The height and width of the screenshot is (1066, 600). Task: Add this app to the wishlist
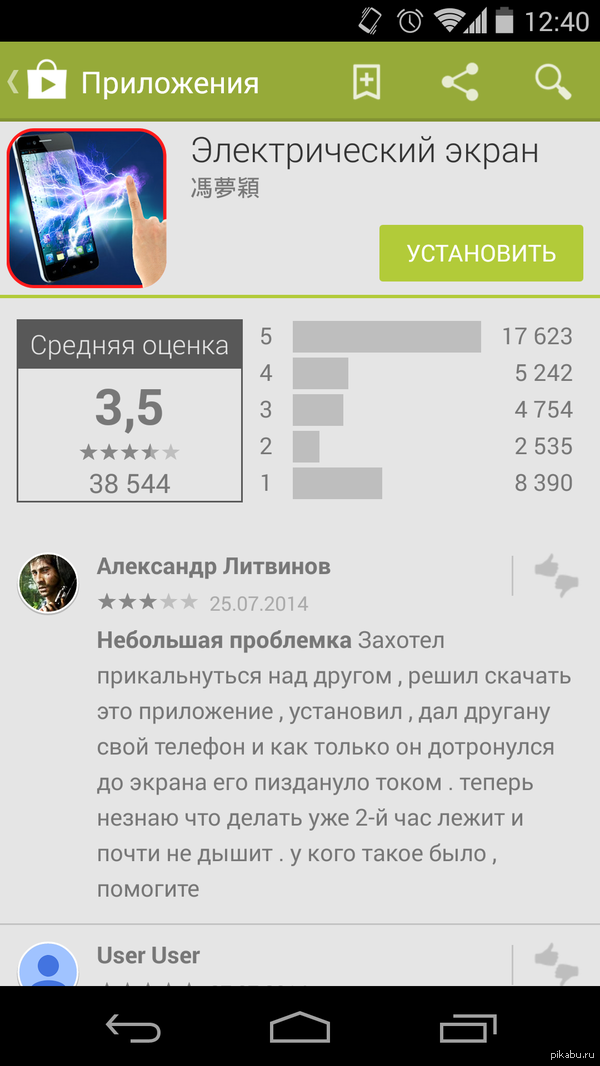(367, 82)
